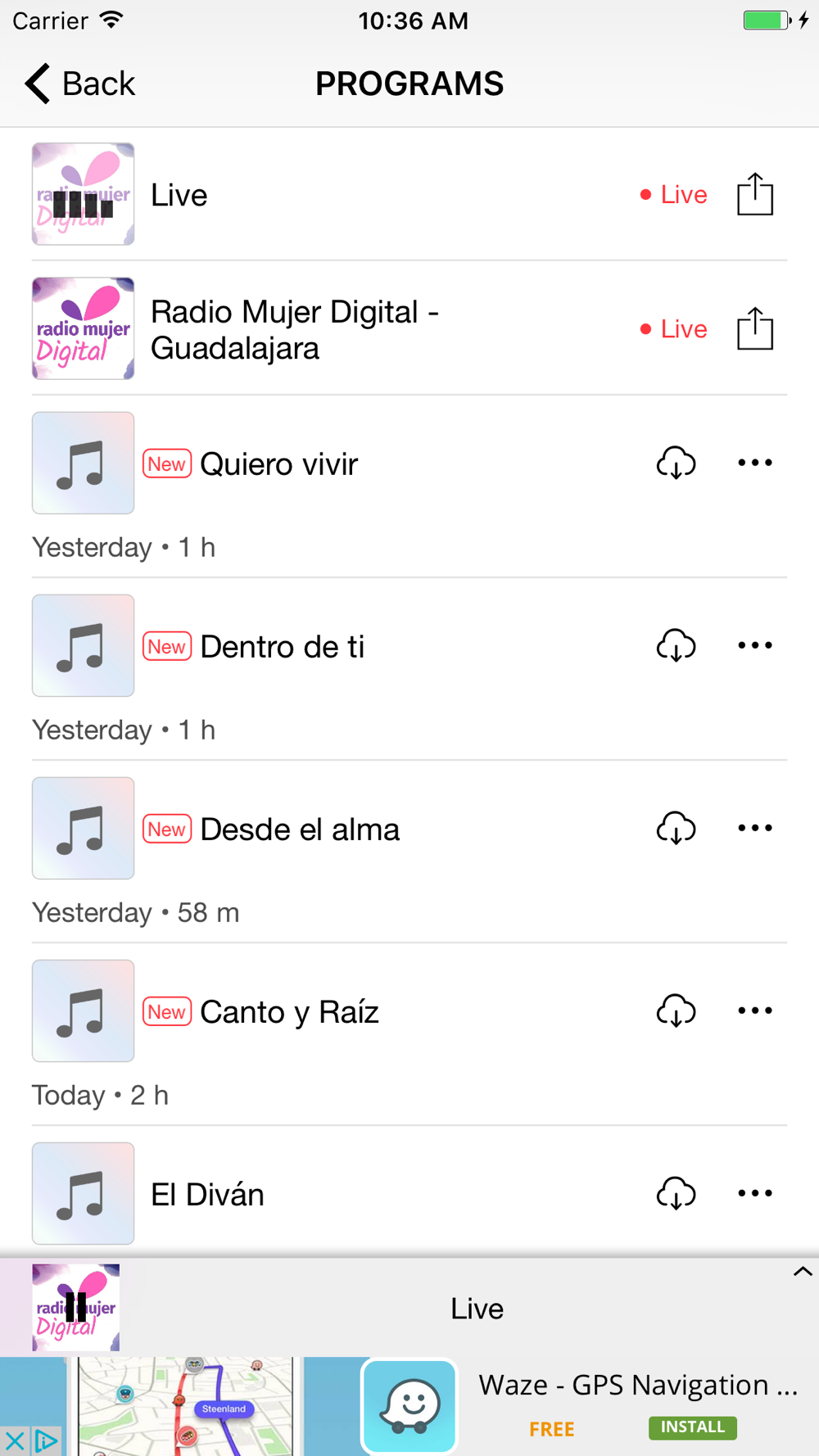Pause the Live stream in mini player
The height and width of the screenshot is (1456, 819).
pyautogui.click(x=75, y=1307)
